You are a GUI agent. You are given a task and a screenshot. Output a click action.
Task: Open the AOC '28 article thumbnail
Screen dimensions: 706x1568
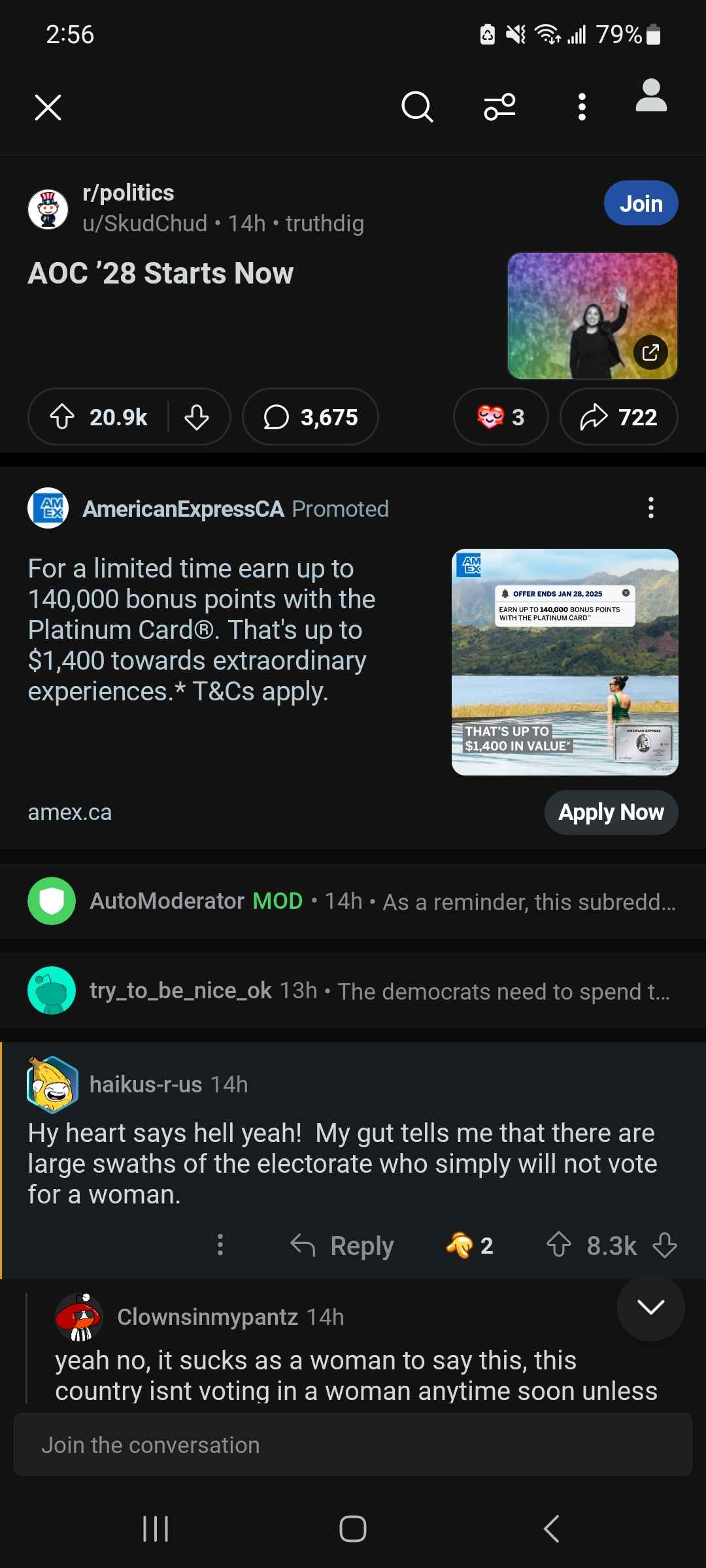[x=592, y=316]
